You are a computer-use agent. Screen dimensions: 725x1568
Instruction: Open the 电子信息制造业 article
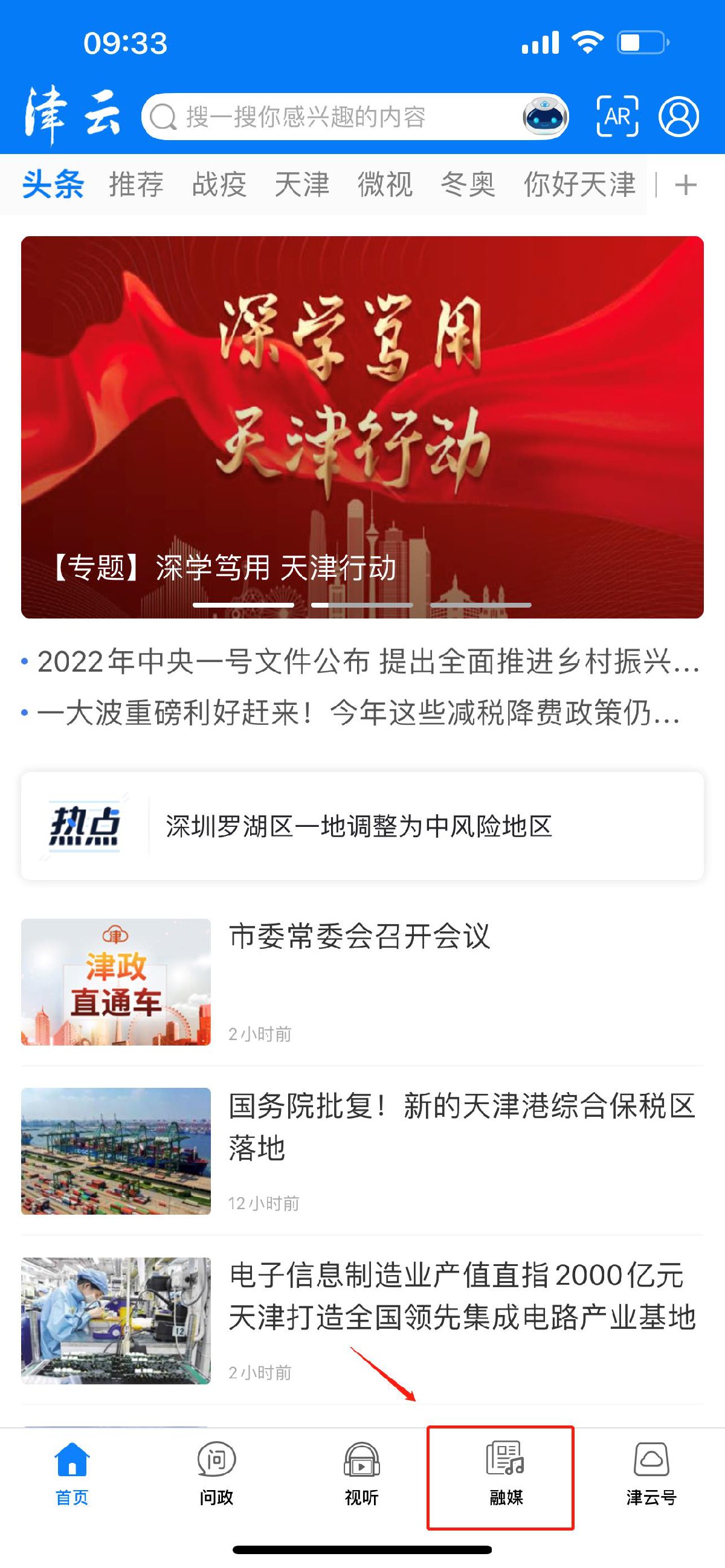(461, 1296)
